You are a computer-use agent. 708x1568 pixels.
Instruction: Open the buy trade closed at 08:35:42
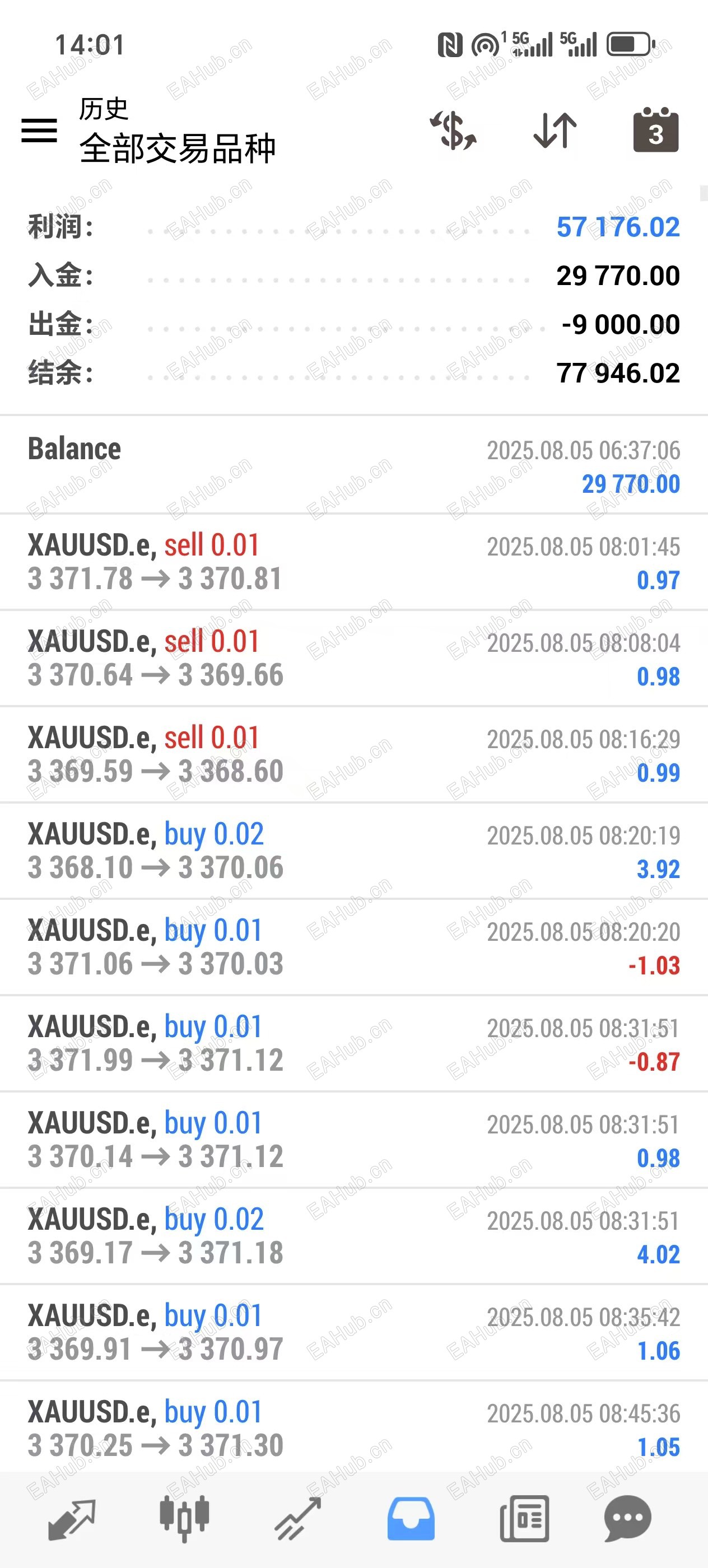pyautogui.click(x=353, y=1332)
